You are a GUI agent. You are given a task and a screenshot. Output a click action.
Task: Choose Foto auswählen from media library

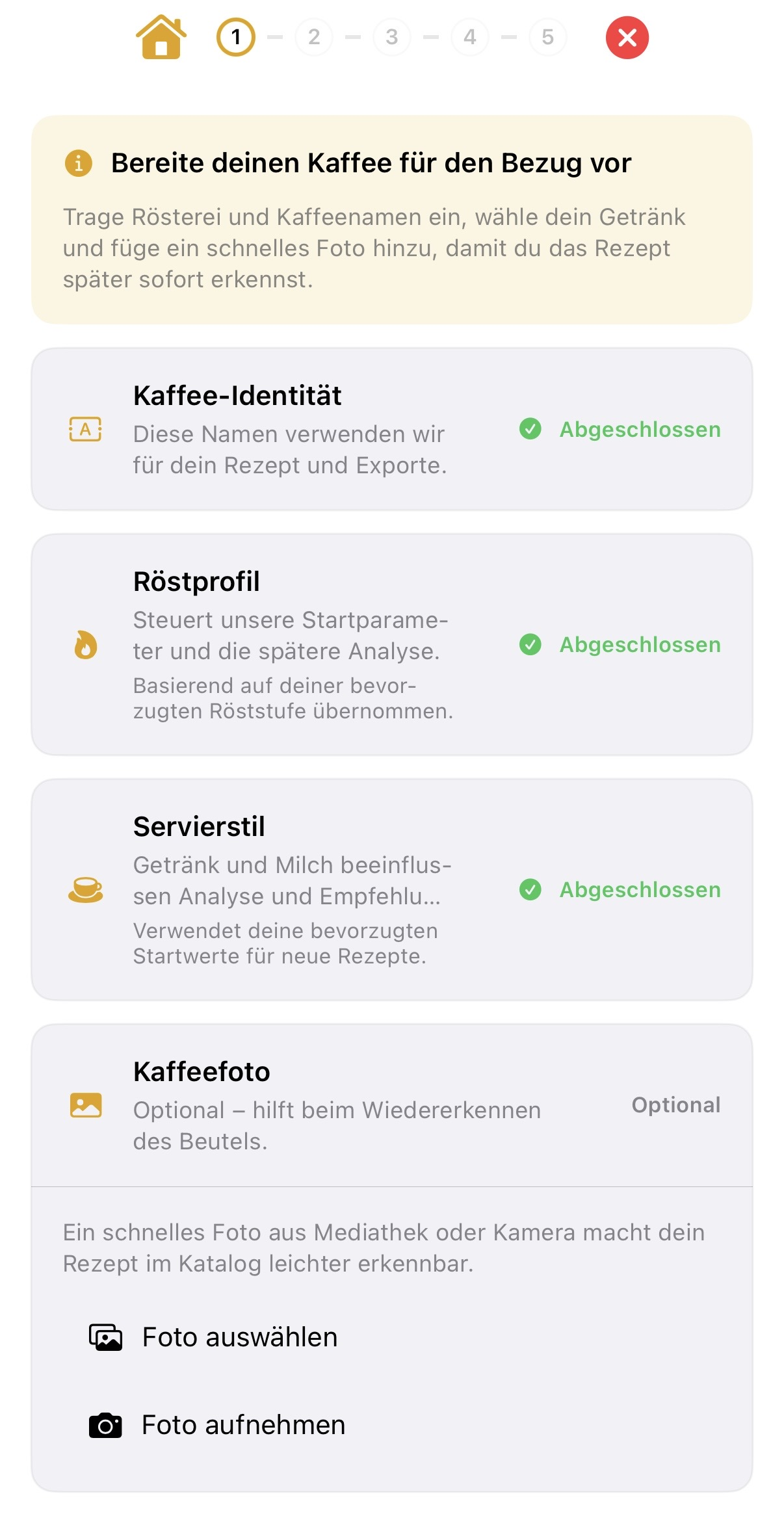click(x=239, y=1337)
